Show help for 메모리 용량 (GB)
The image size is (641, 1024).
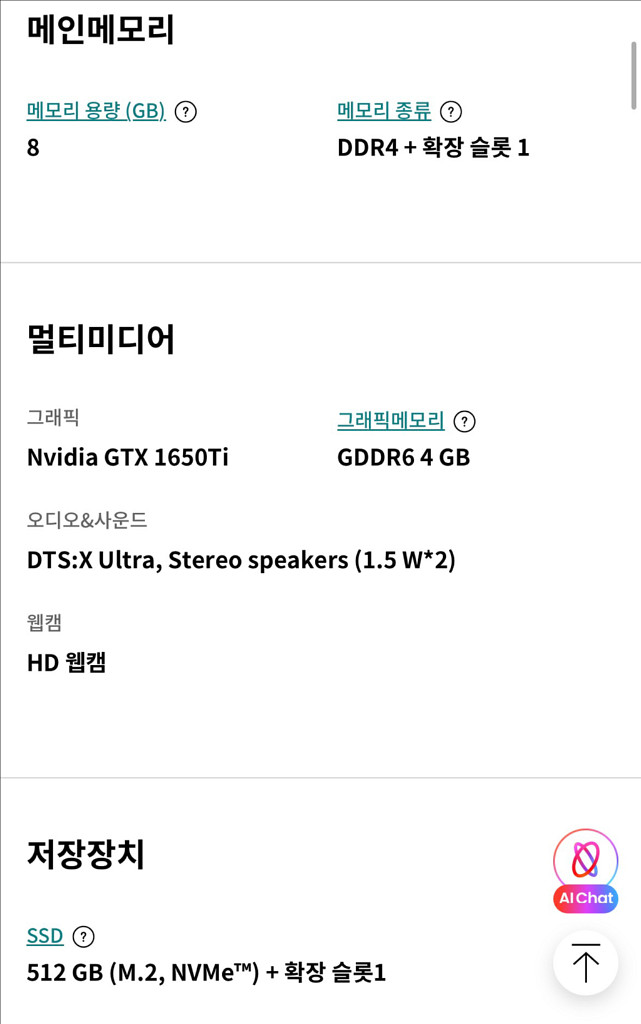pyautogui.click(x=186, y=112)
